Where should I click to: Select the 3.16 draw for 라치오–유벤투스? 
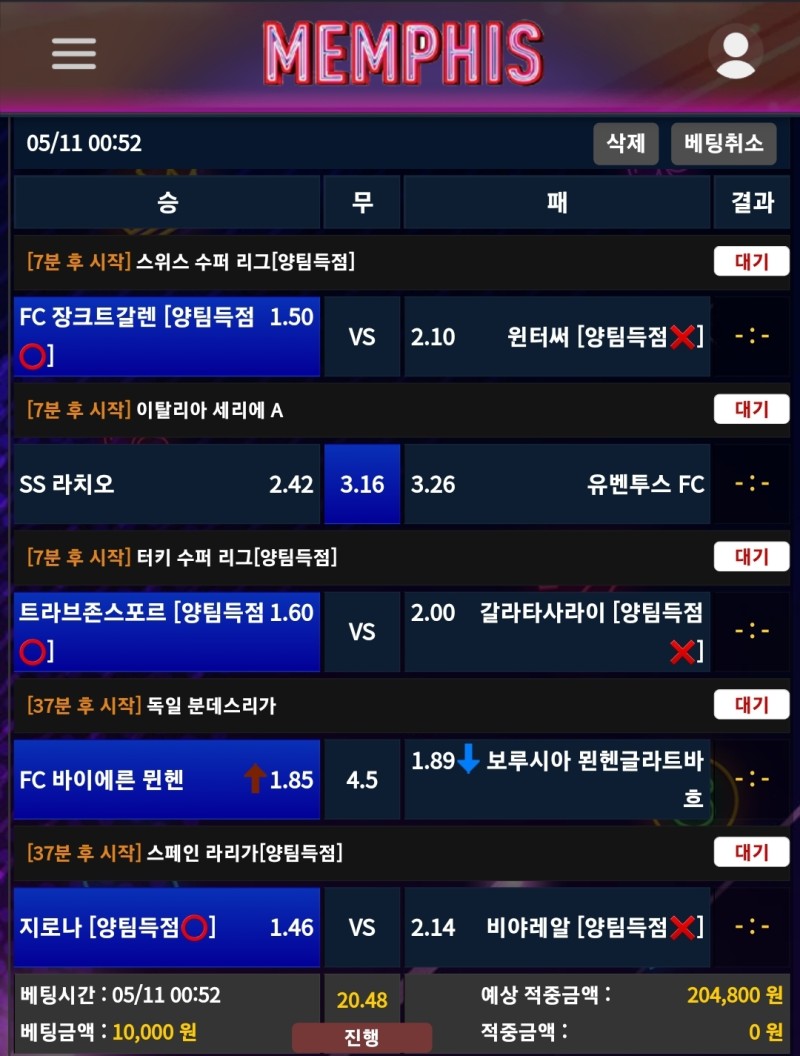pos(362,484)
